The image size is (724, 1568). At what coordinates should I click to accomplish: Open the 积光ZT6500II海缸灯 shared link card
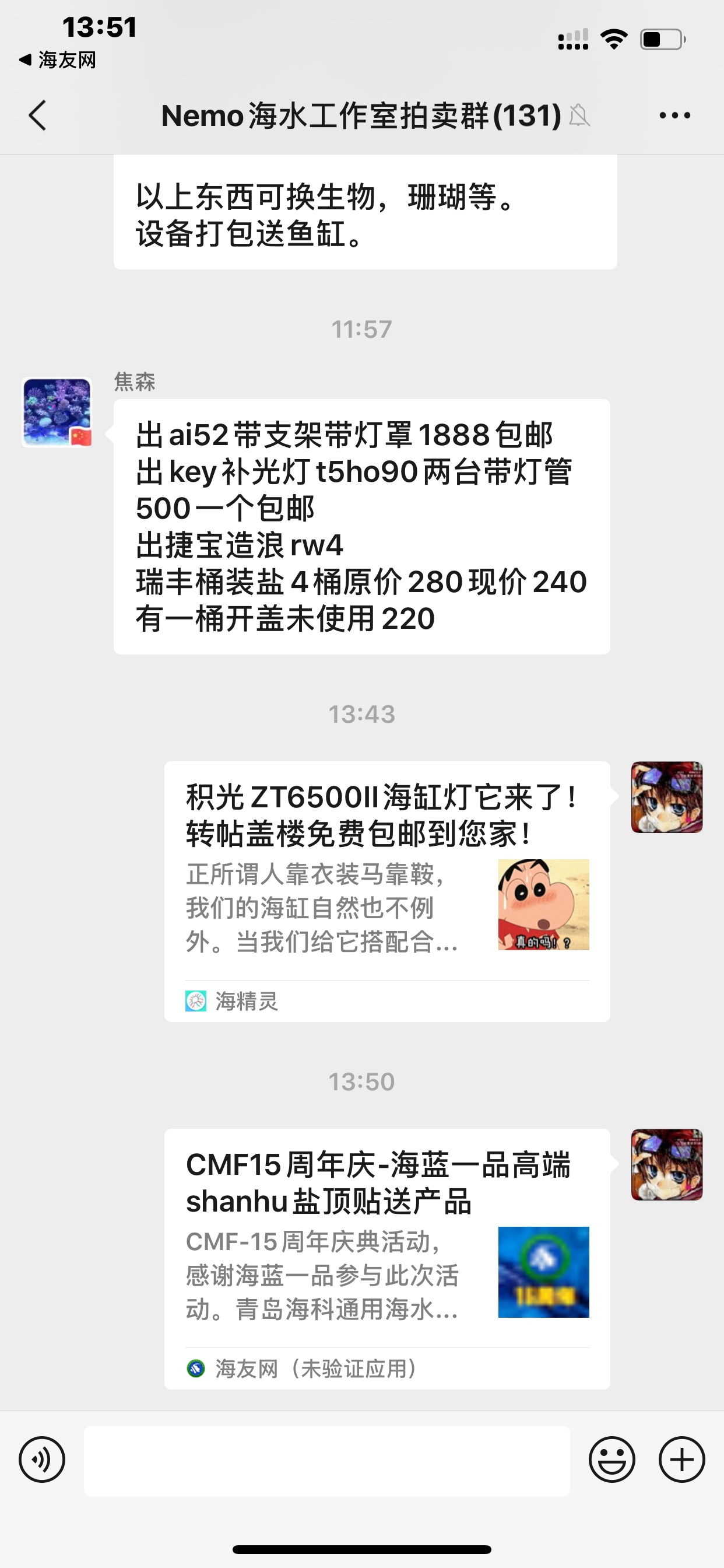[387, 891]
